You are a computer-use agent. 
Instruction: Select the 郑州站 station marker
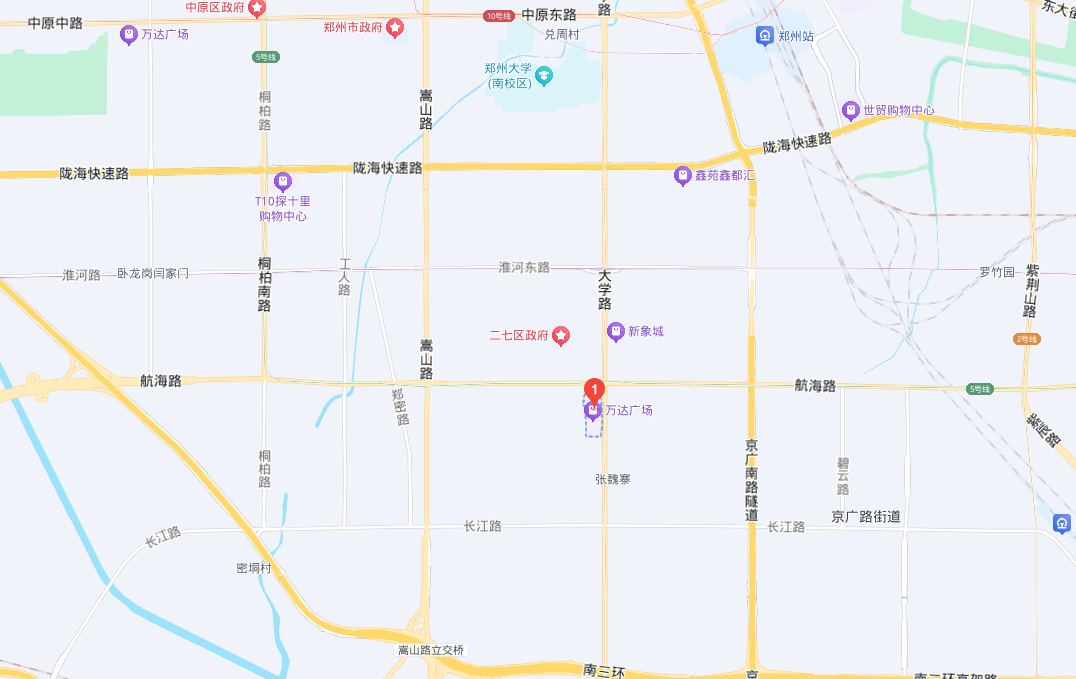pos(765,36)
